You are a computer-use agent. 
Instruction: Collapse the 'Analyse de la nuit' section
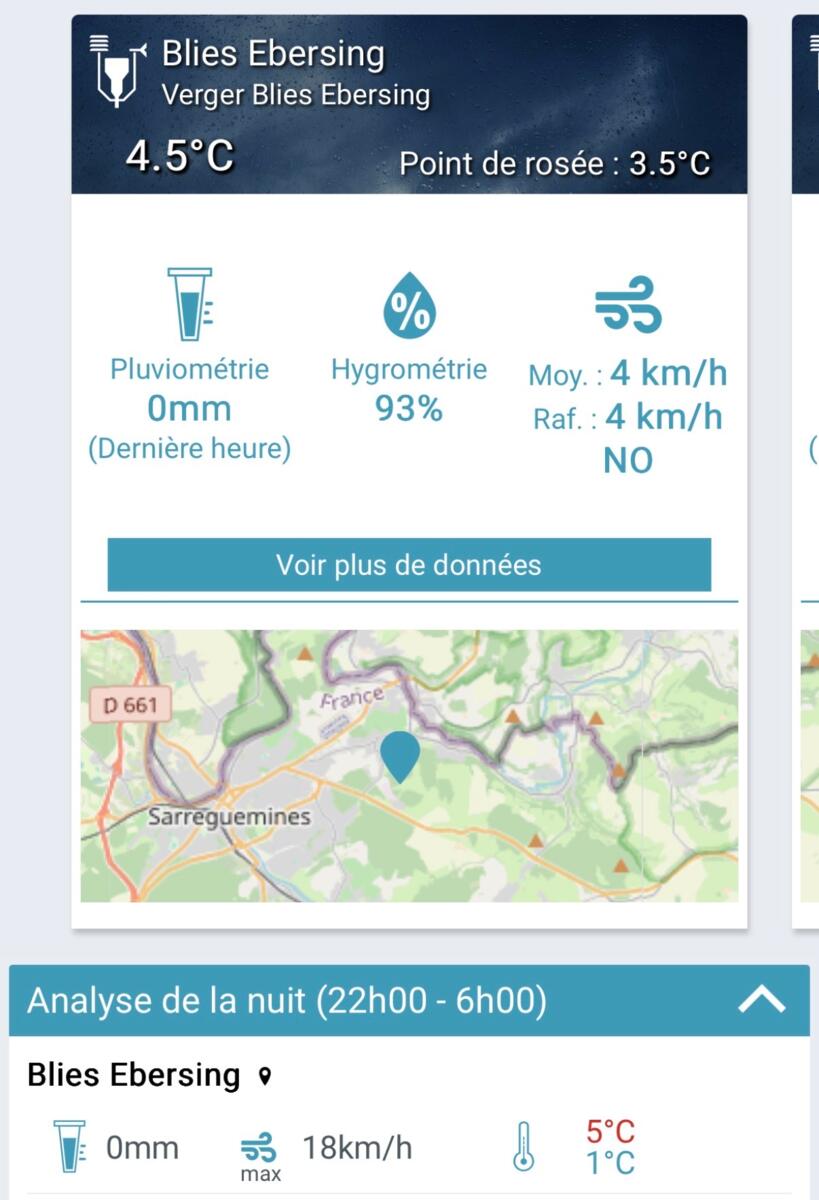point(761,1000)
